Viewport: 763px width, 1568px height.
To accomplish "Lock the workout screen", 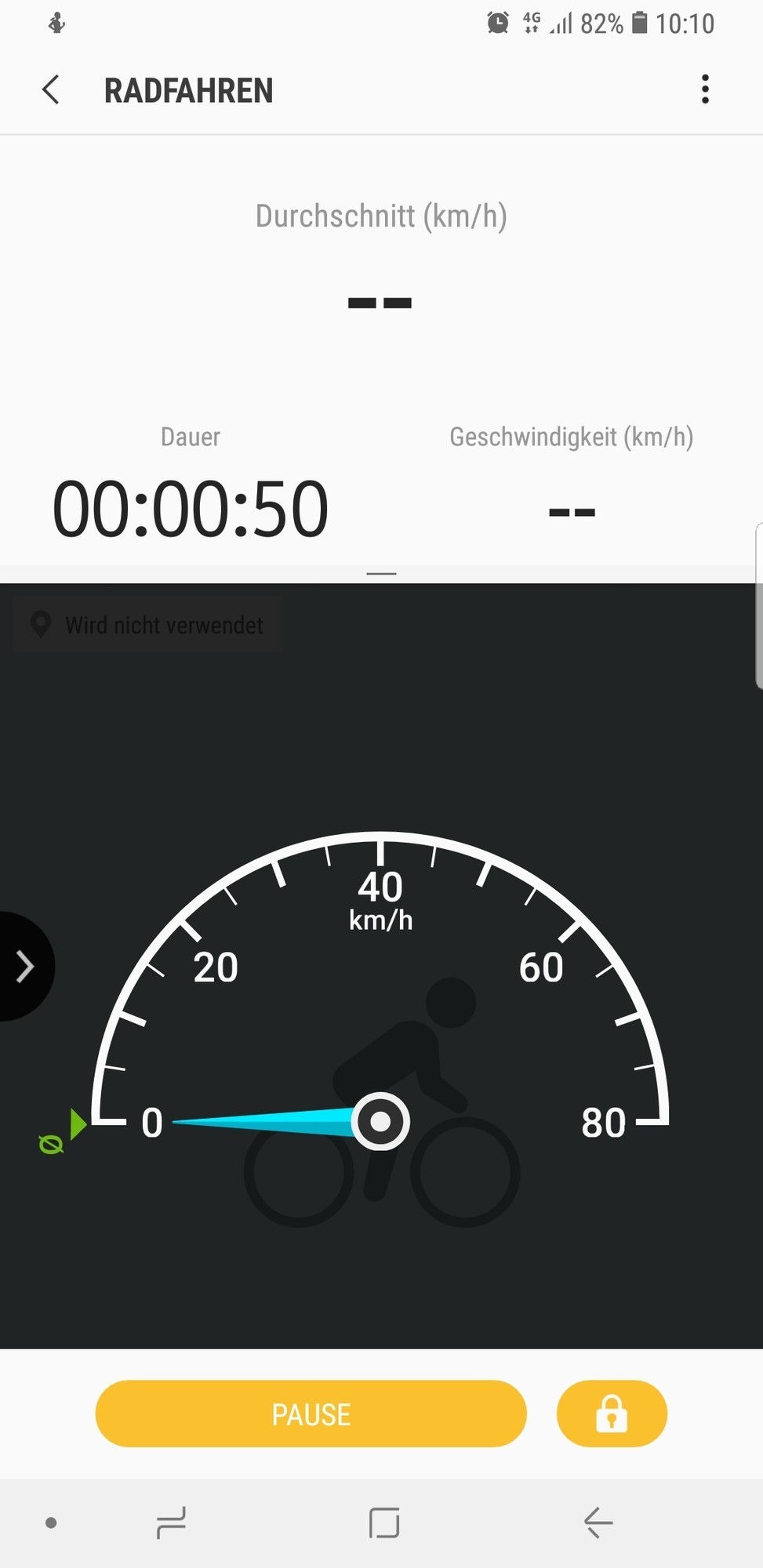I will pyautogui.click(x=612, y=1414).
